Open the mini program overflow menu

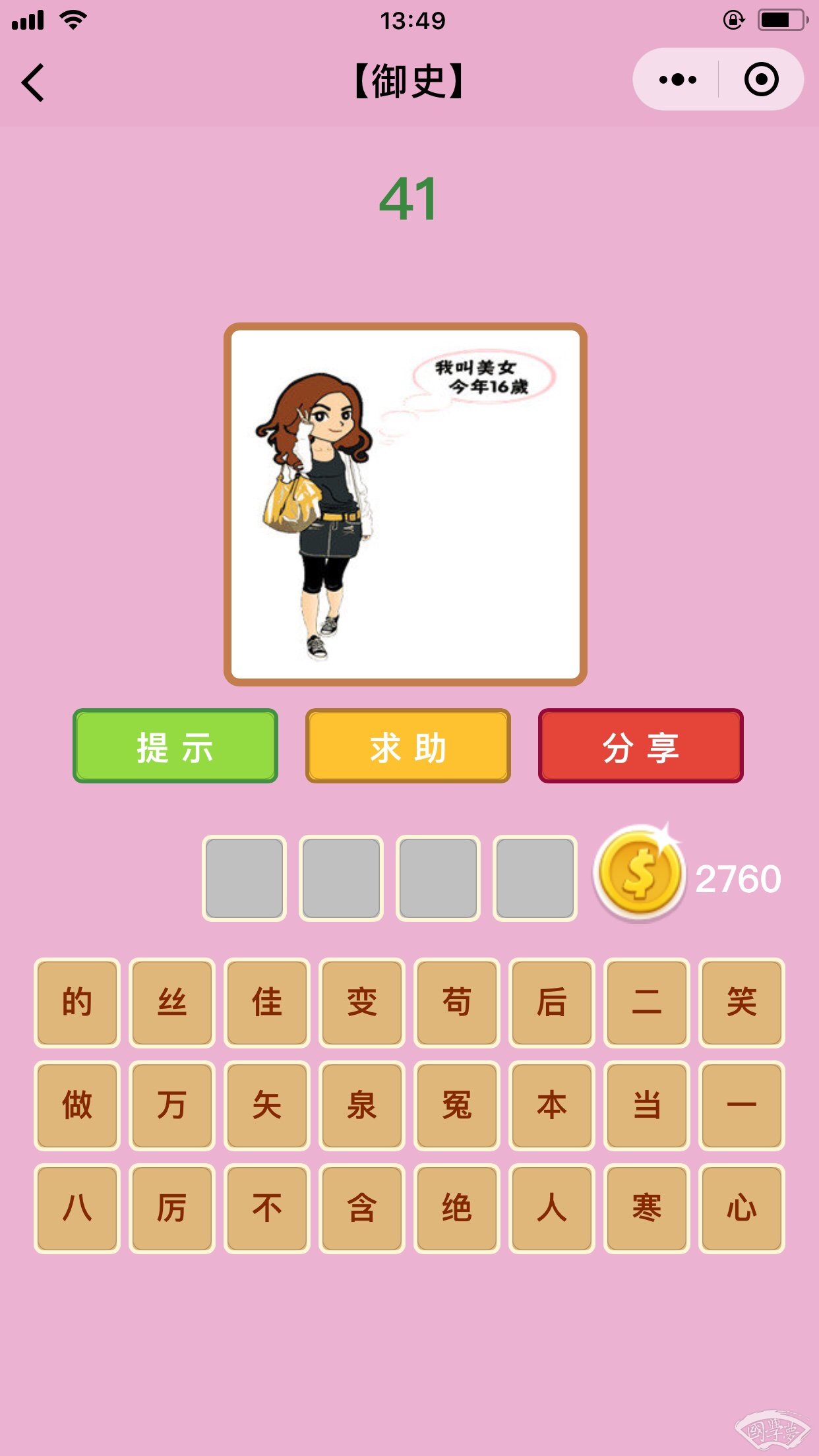(677, 80)
